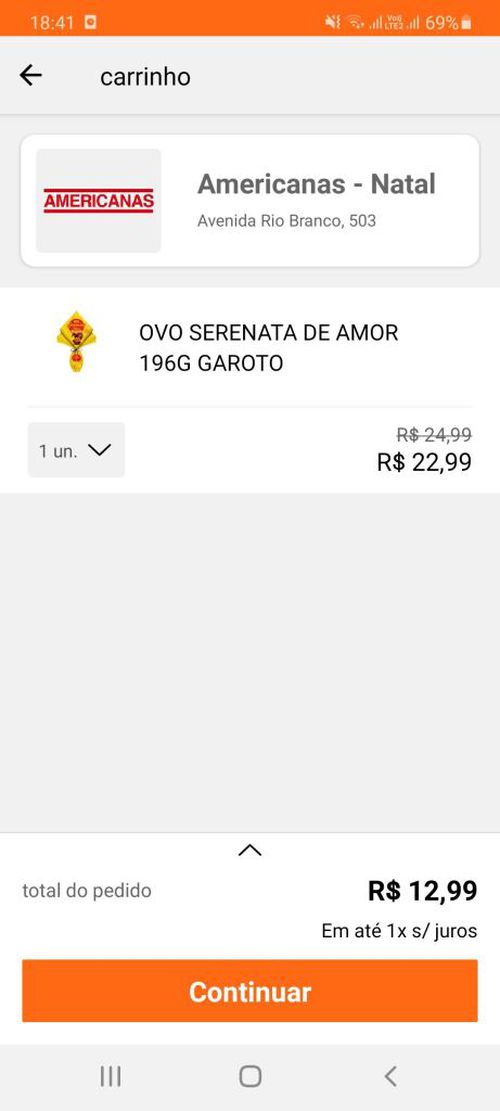
Task: Open recent apps in the navigation bar
Action: click(x=110, y=1076)
